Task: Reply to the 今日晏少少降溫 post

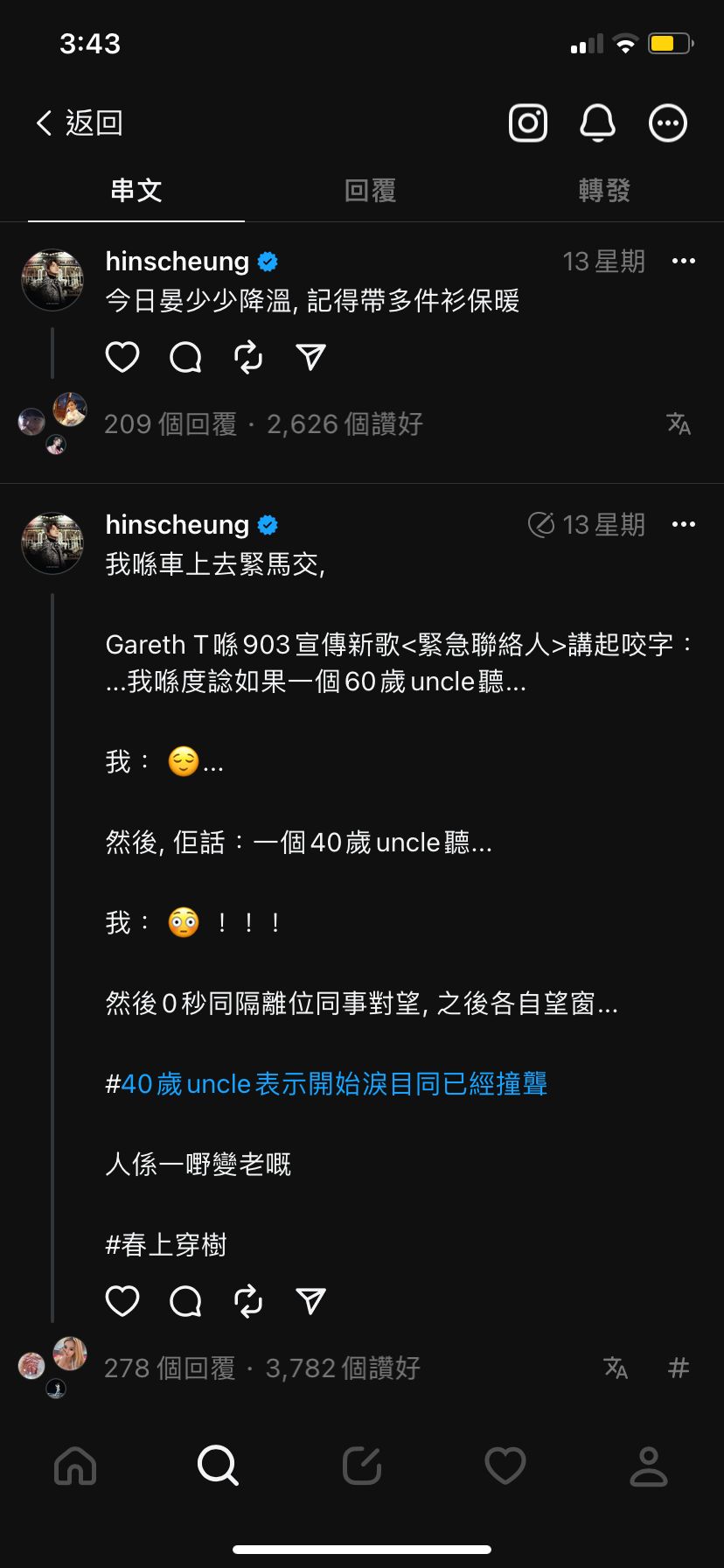Action: [185, 357]
